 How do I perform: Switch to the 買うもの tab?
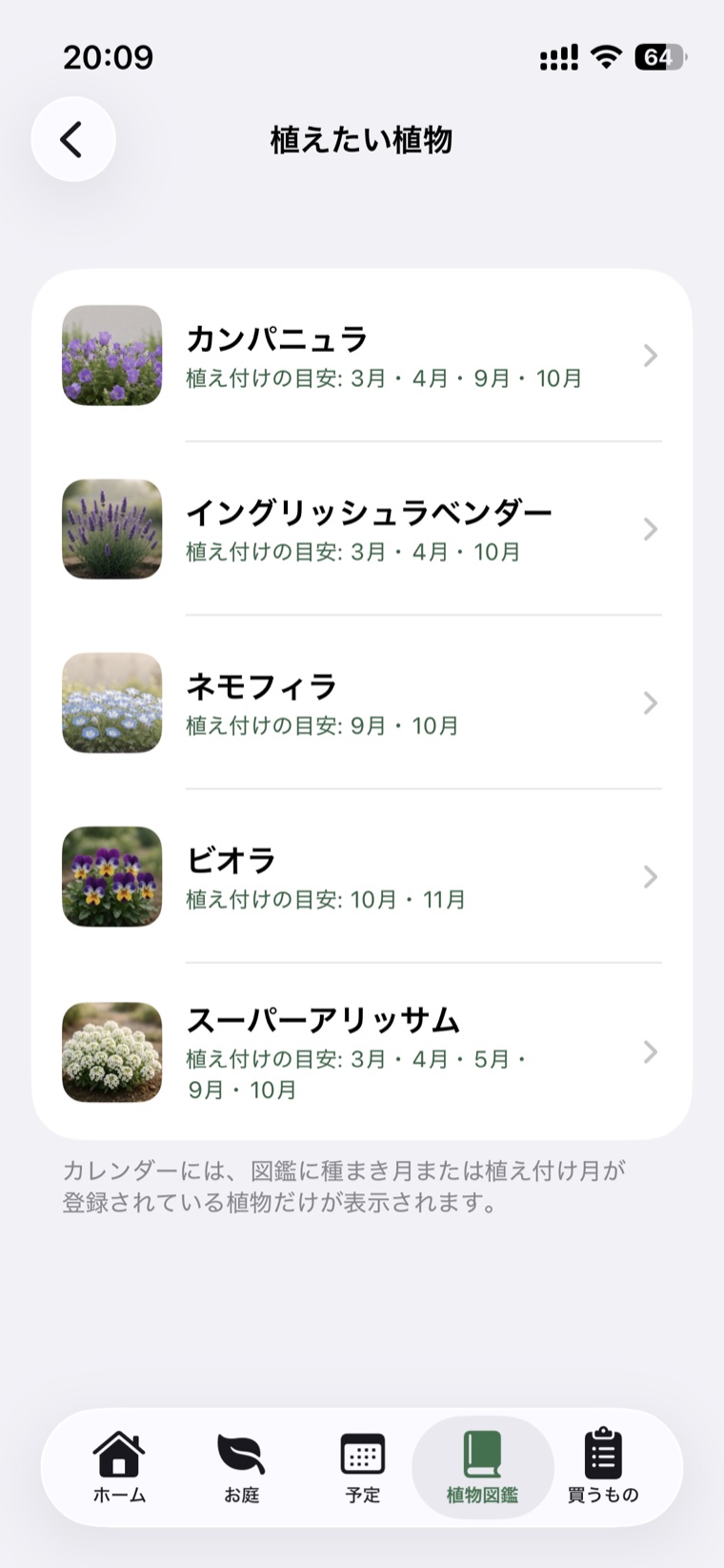click(x=603, y=1468)
